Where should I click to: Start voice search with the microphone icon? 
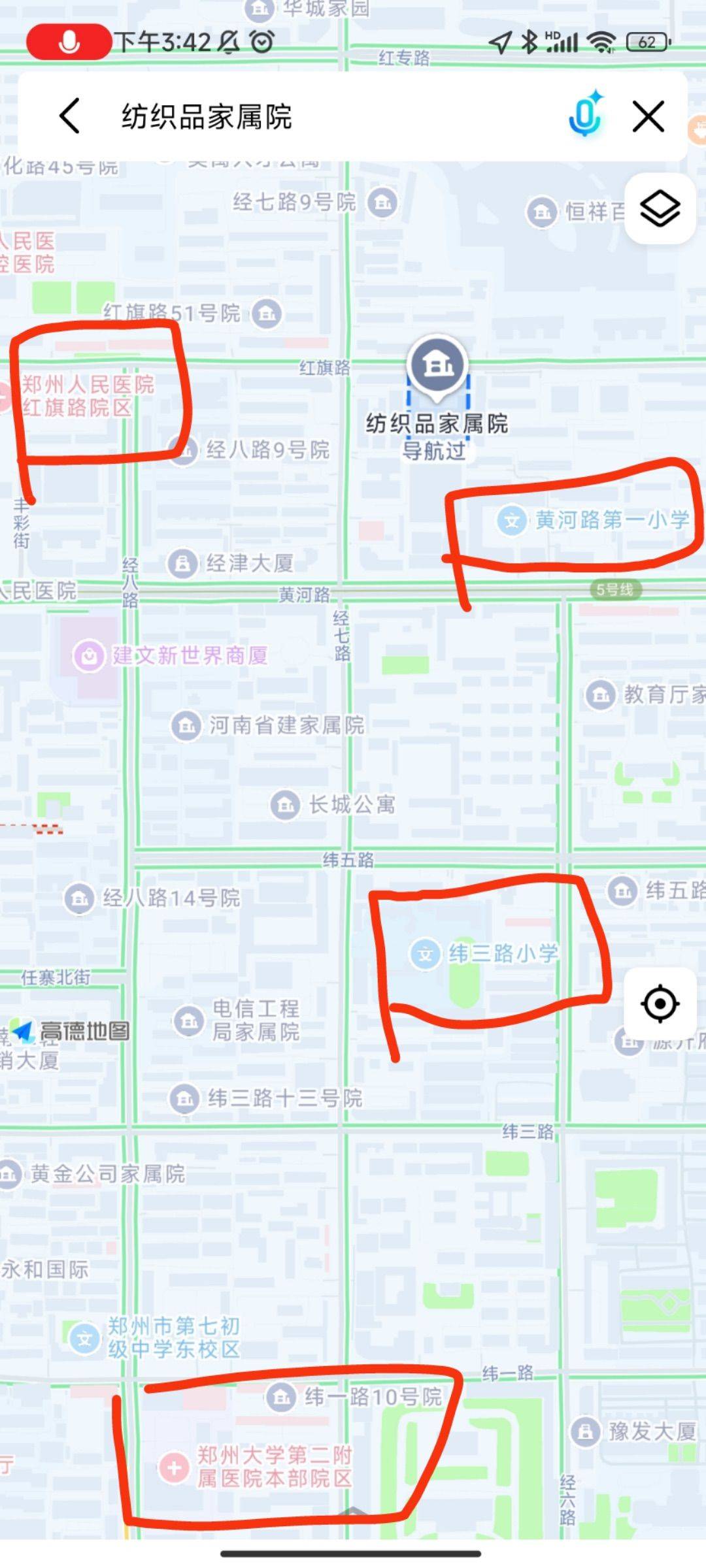586,115
